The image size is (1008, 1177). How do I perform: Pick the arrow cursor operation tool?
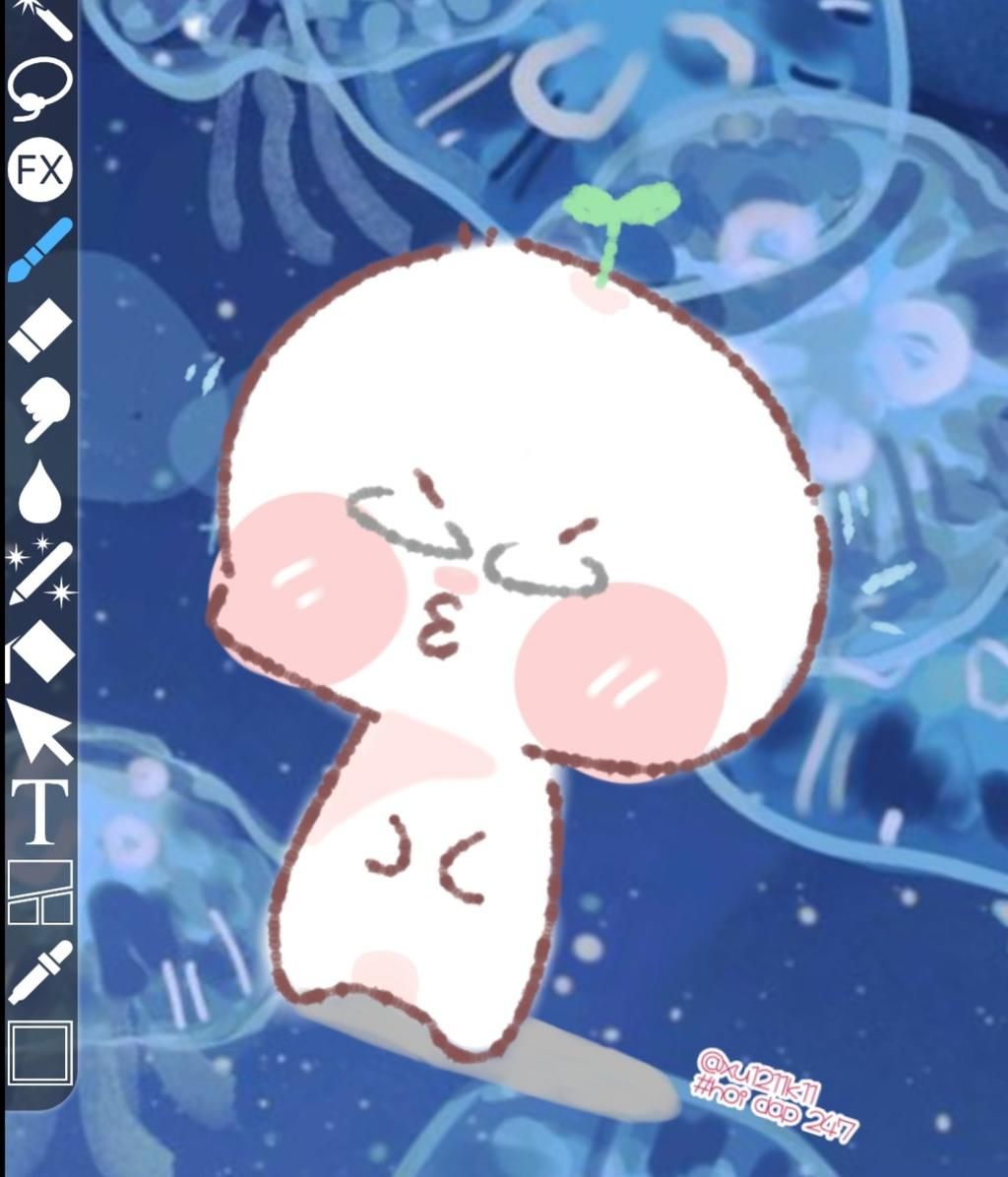point(39,730)
